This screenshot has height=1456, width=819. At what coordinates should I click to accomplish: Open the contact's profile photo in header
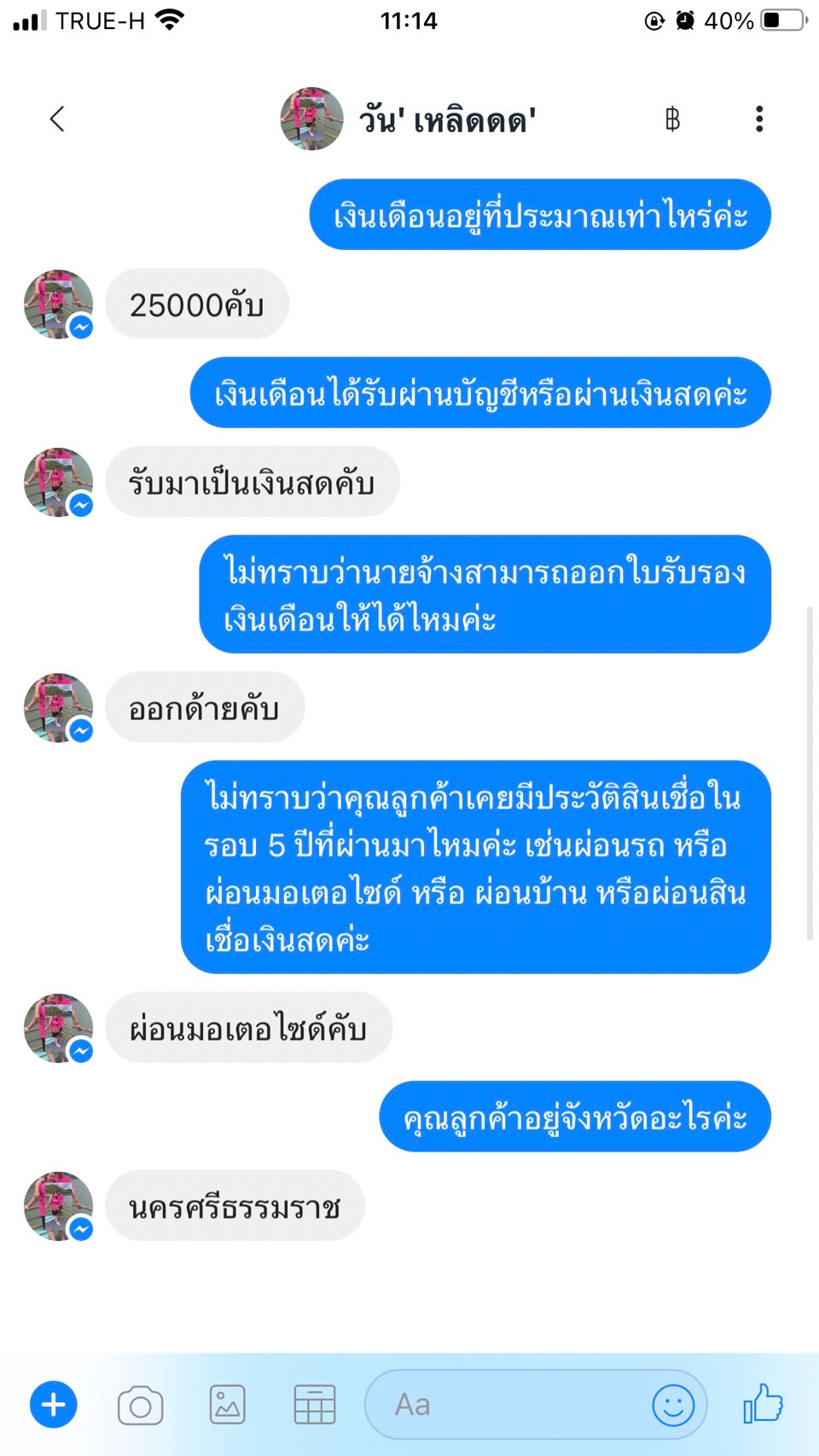[x=311, y=119]
